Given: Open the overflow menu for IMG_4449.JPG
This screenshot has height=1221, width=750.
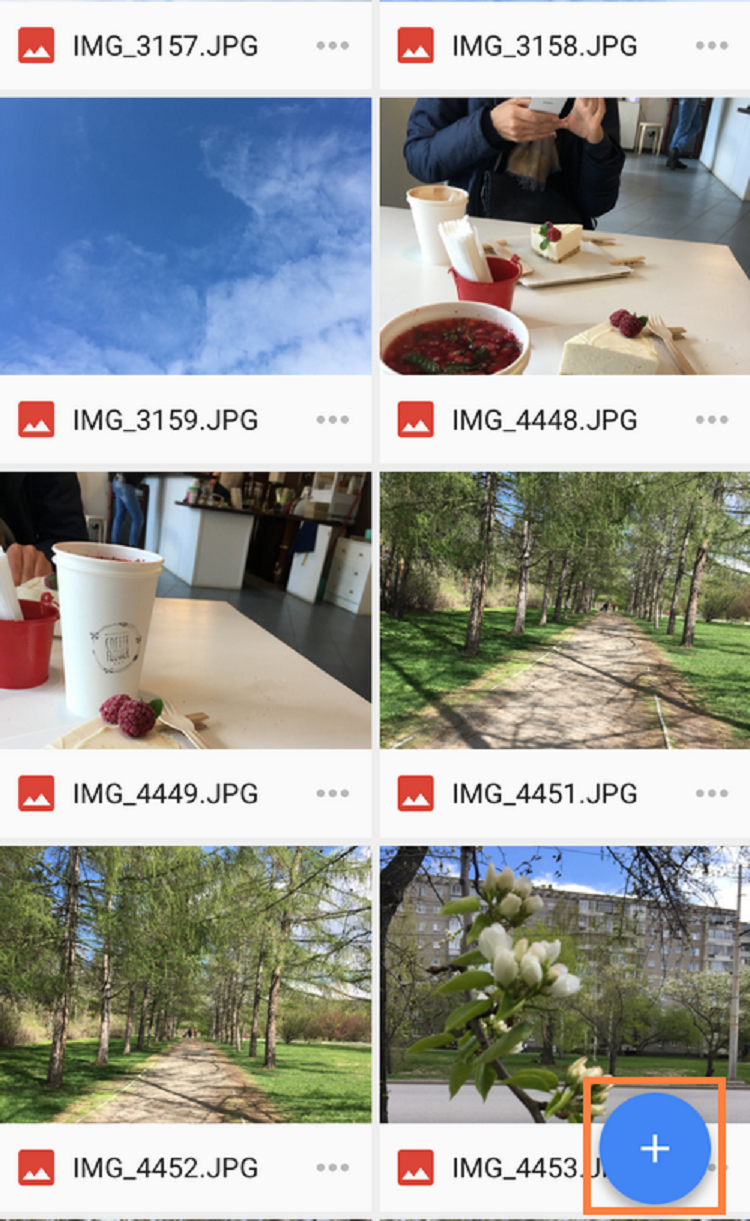Looking at the screenshot, I should click(x=332, y=793).
